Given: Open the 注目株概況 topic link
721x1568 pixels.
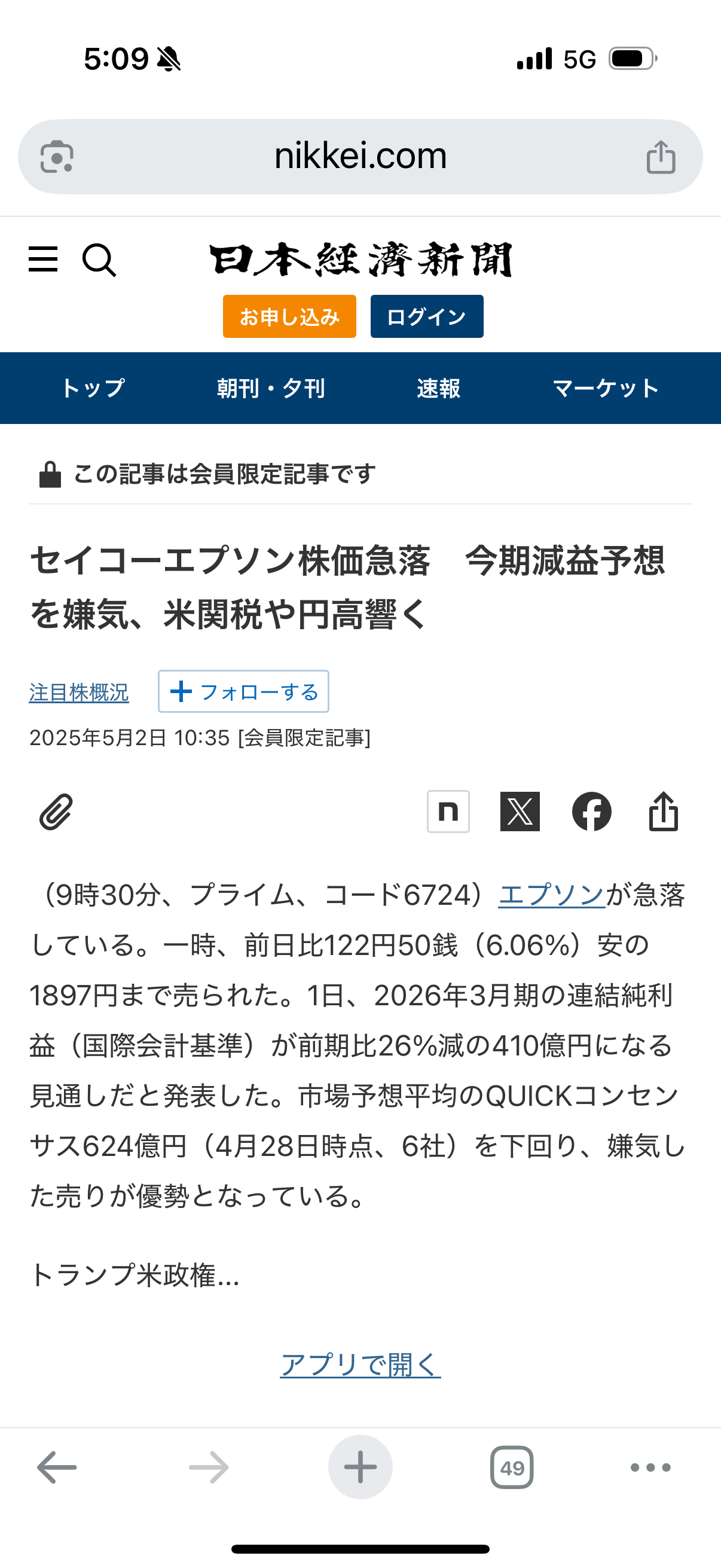Looking at the screenshot, I should pos(79,692).
